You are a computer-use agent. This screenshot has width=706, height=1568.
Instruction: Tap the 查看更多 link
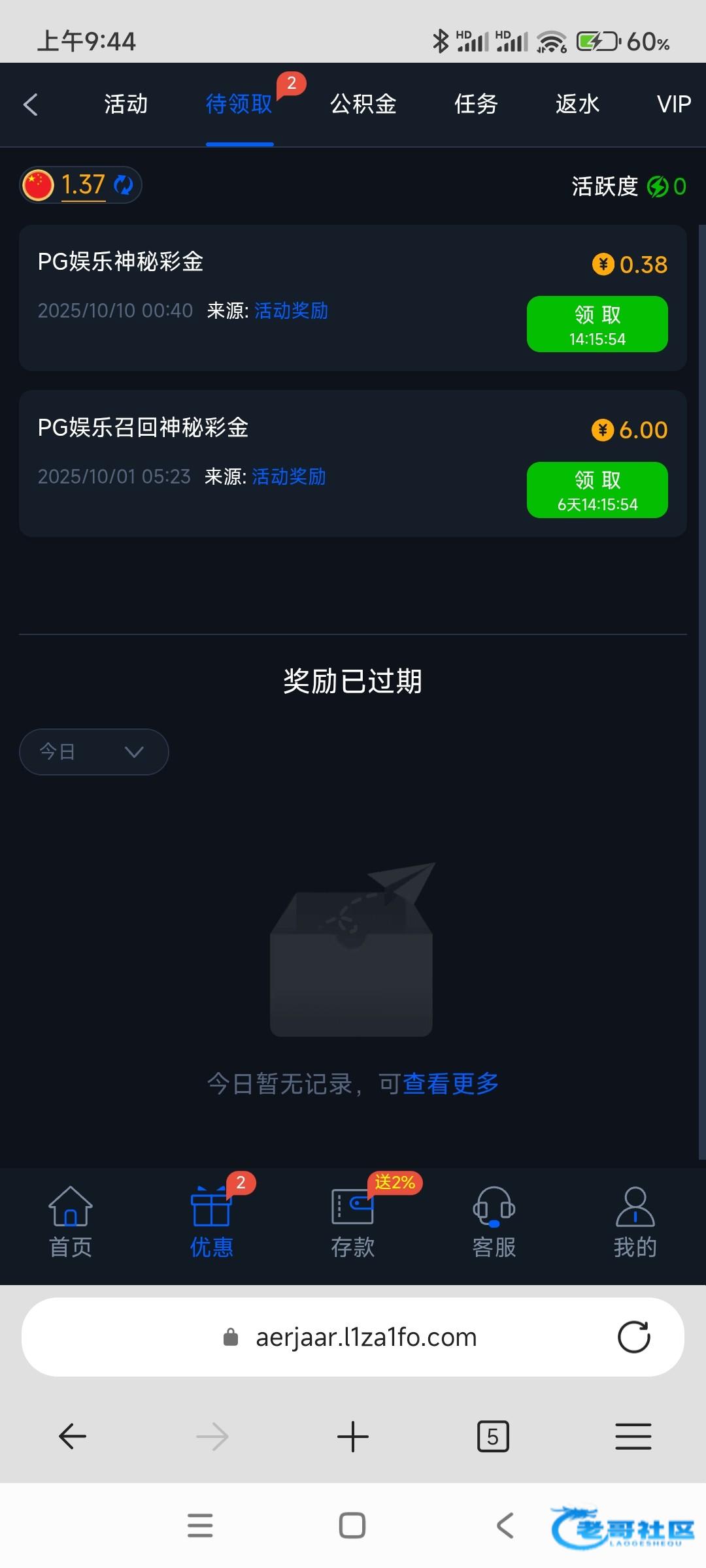tap(450, 1084)
